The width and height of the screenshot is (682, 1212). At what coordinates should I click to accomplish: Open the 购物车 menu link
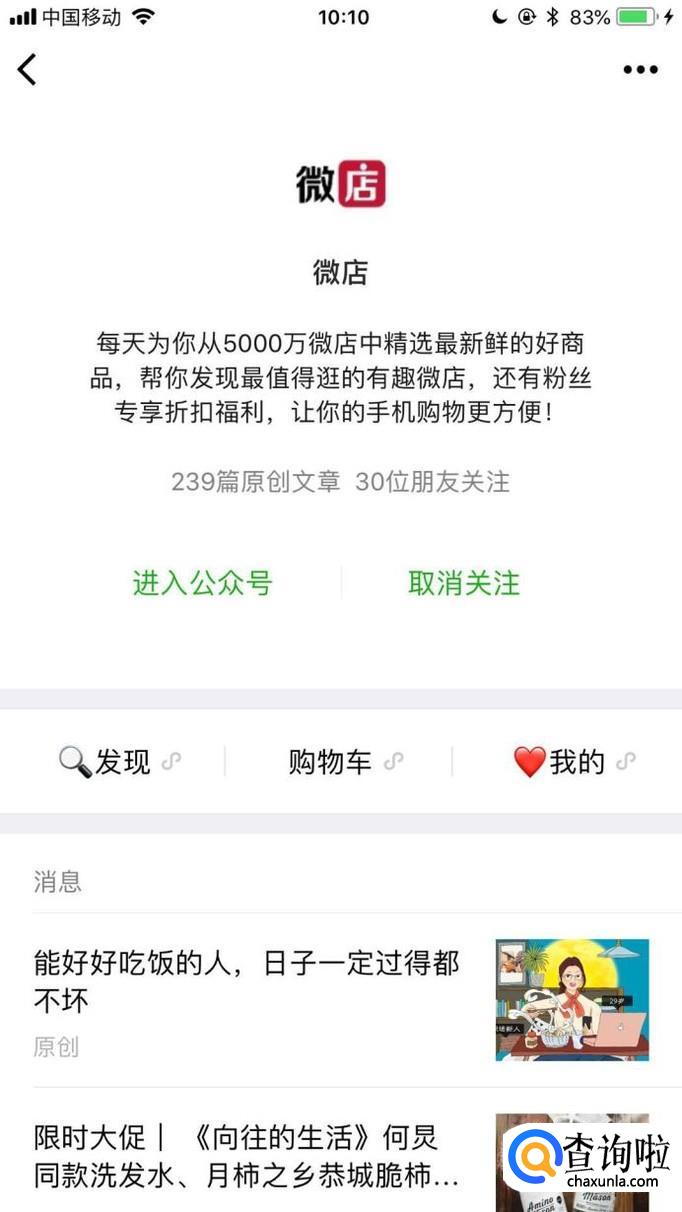345,762
